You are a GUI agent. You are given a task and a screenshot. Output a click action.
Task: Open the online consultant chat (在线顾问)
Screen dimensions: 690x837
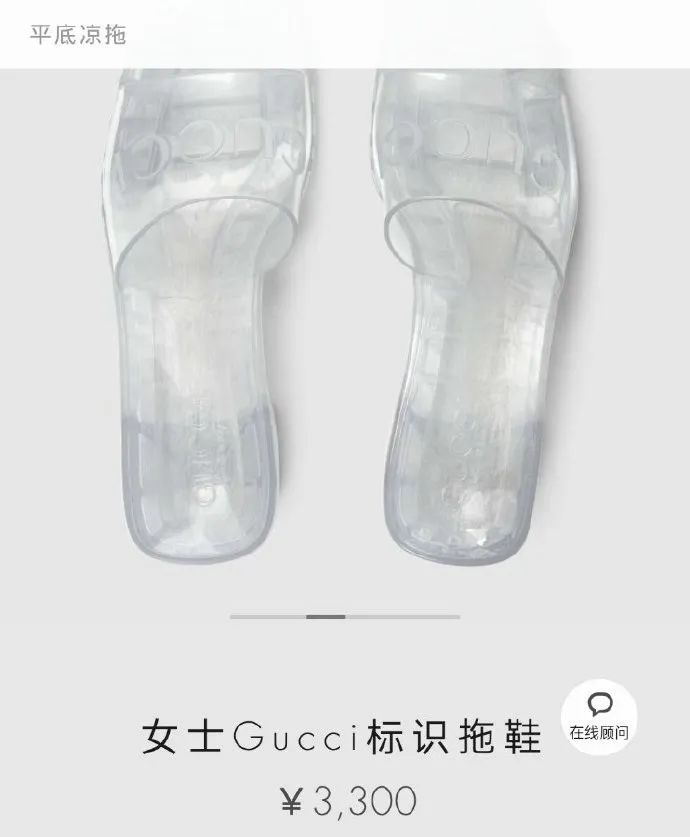tap(600, 717)
